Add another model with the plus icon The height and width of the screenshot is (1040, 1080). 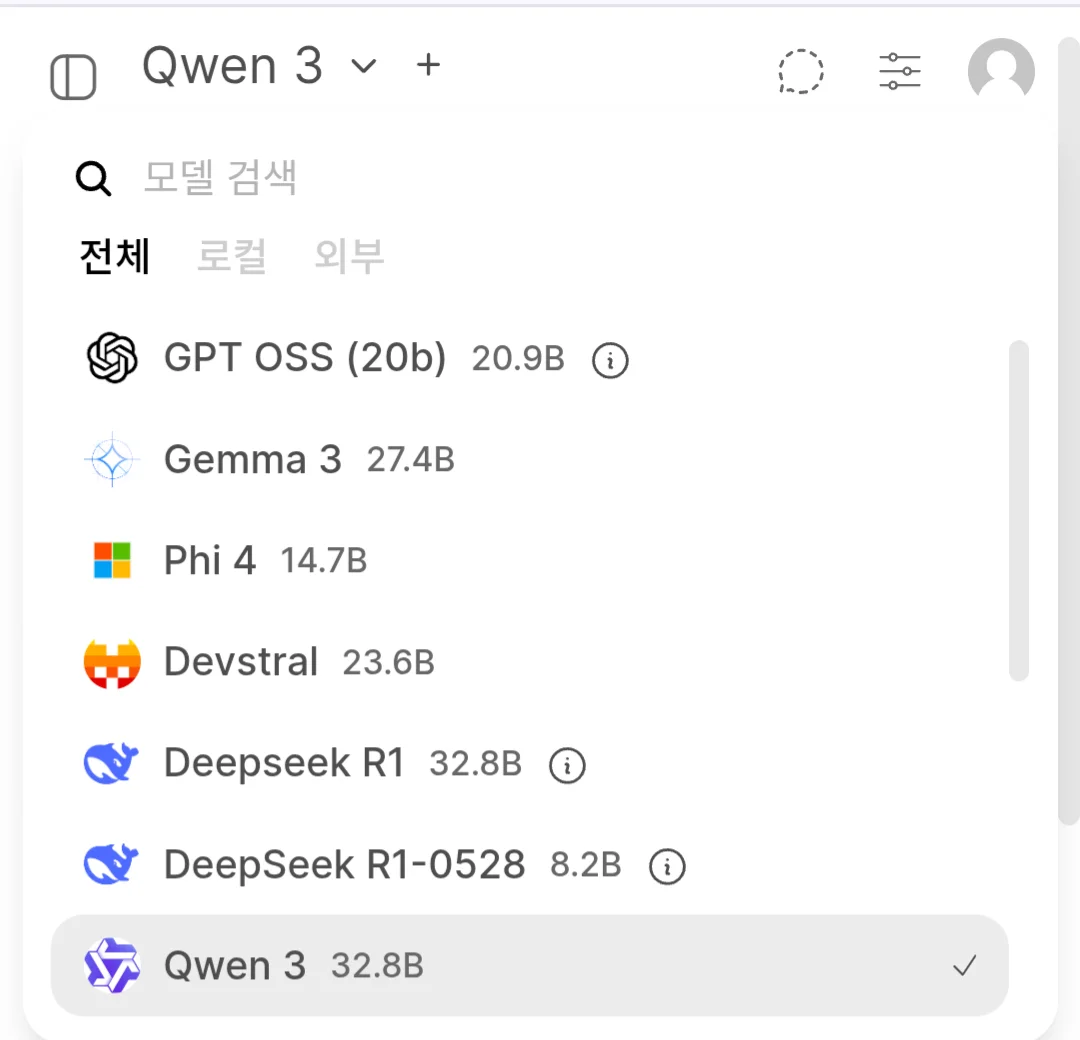(x=428, y=65)
